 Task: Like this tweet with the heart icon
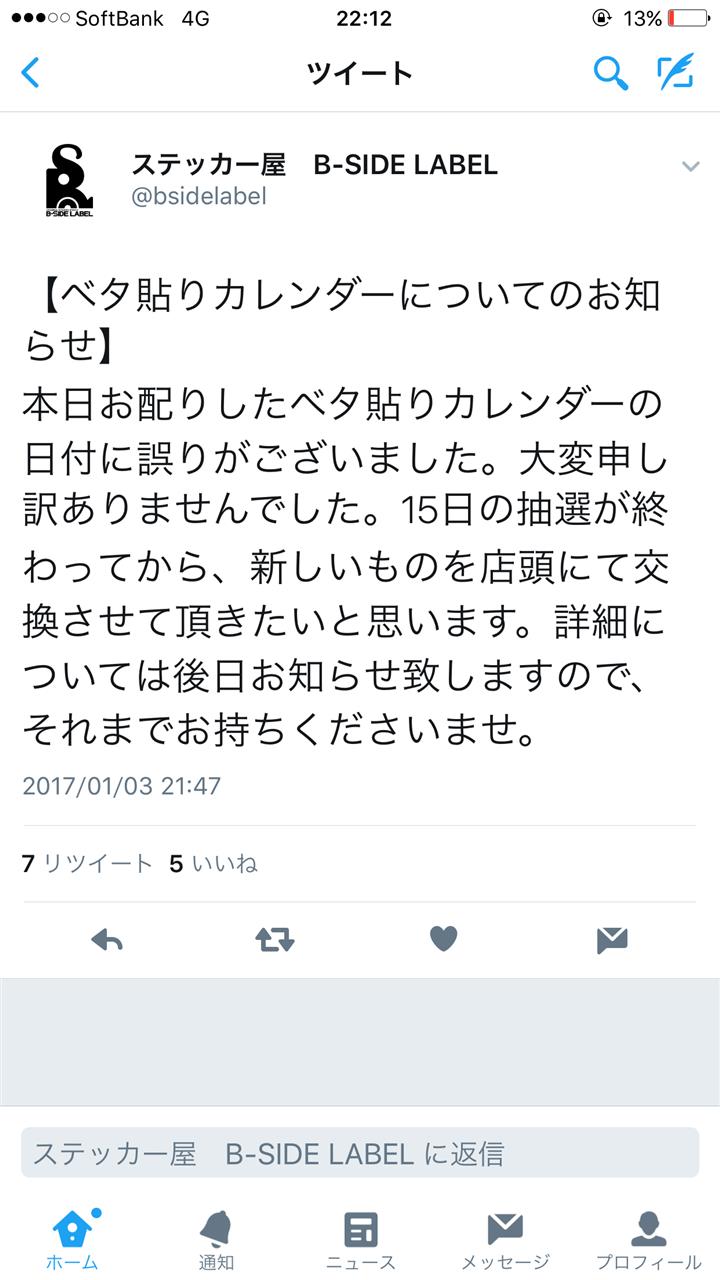[443, 939]
